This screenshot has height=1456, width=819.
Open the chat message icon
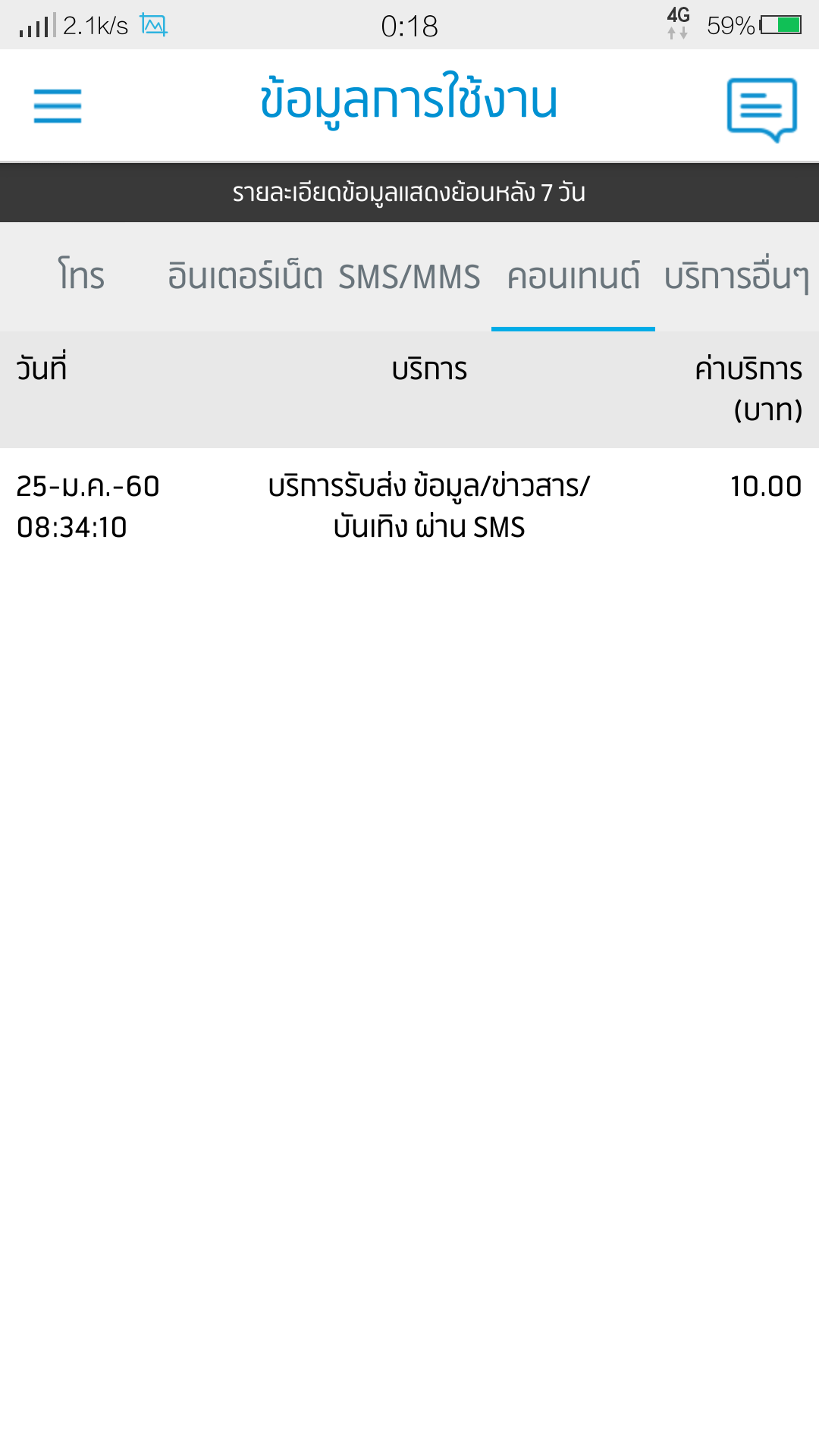click(761, 110)
